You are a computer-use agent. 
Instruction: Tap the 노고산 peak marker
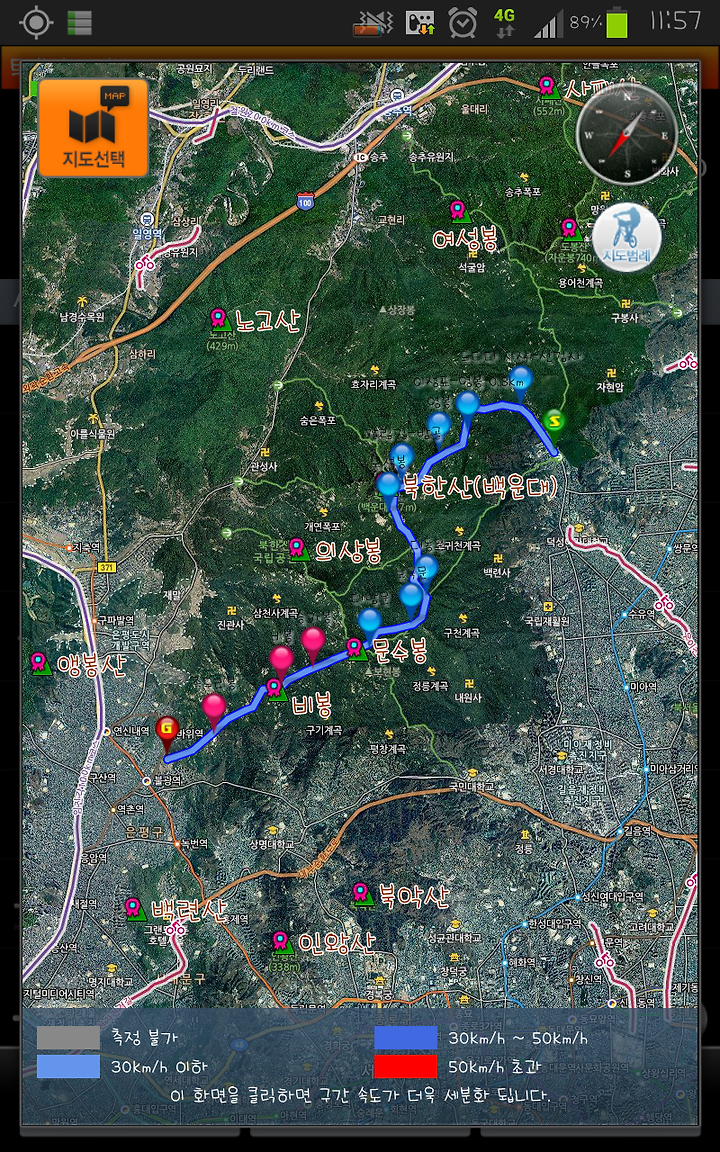point(217,320)
